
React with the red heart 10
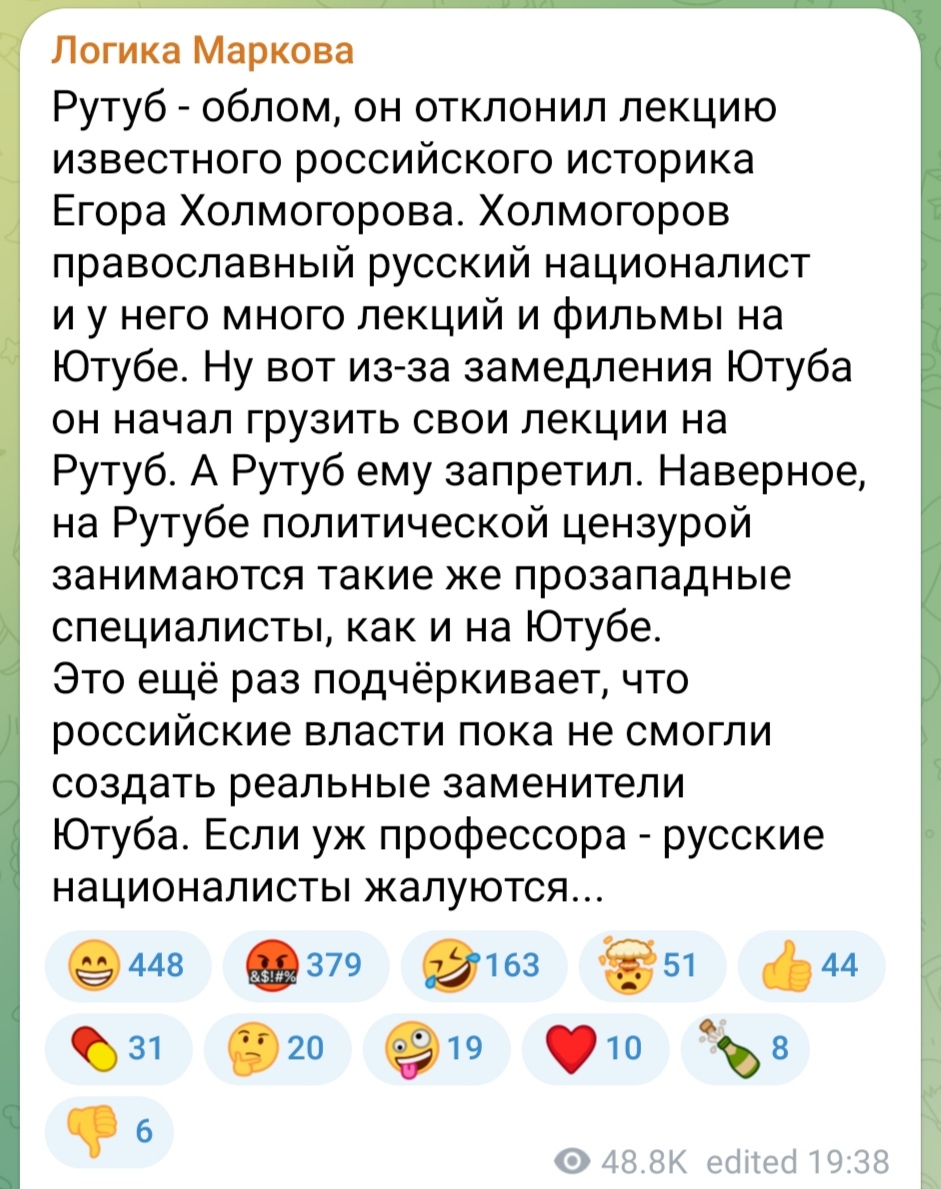596,1048
